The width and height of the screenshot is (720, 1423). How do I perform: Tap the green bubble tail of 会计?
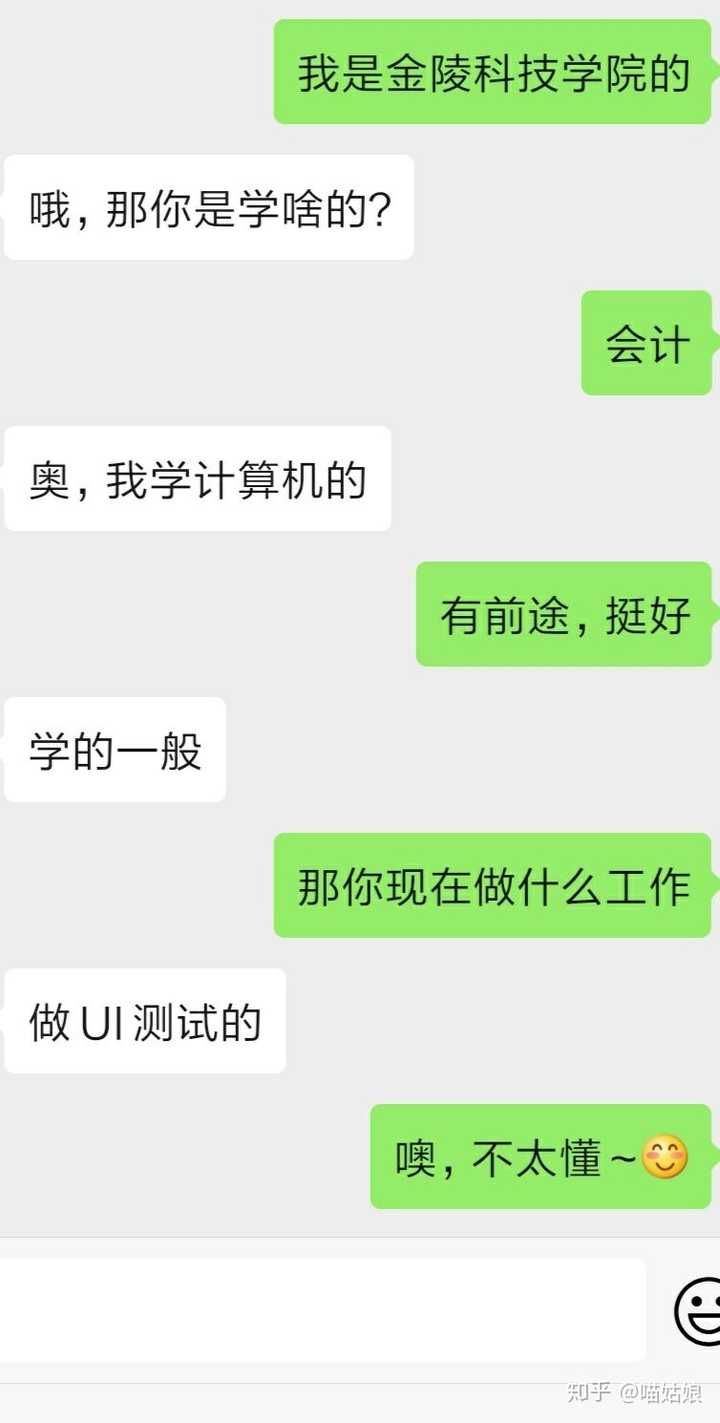point(714,343)
